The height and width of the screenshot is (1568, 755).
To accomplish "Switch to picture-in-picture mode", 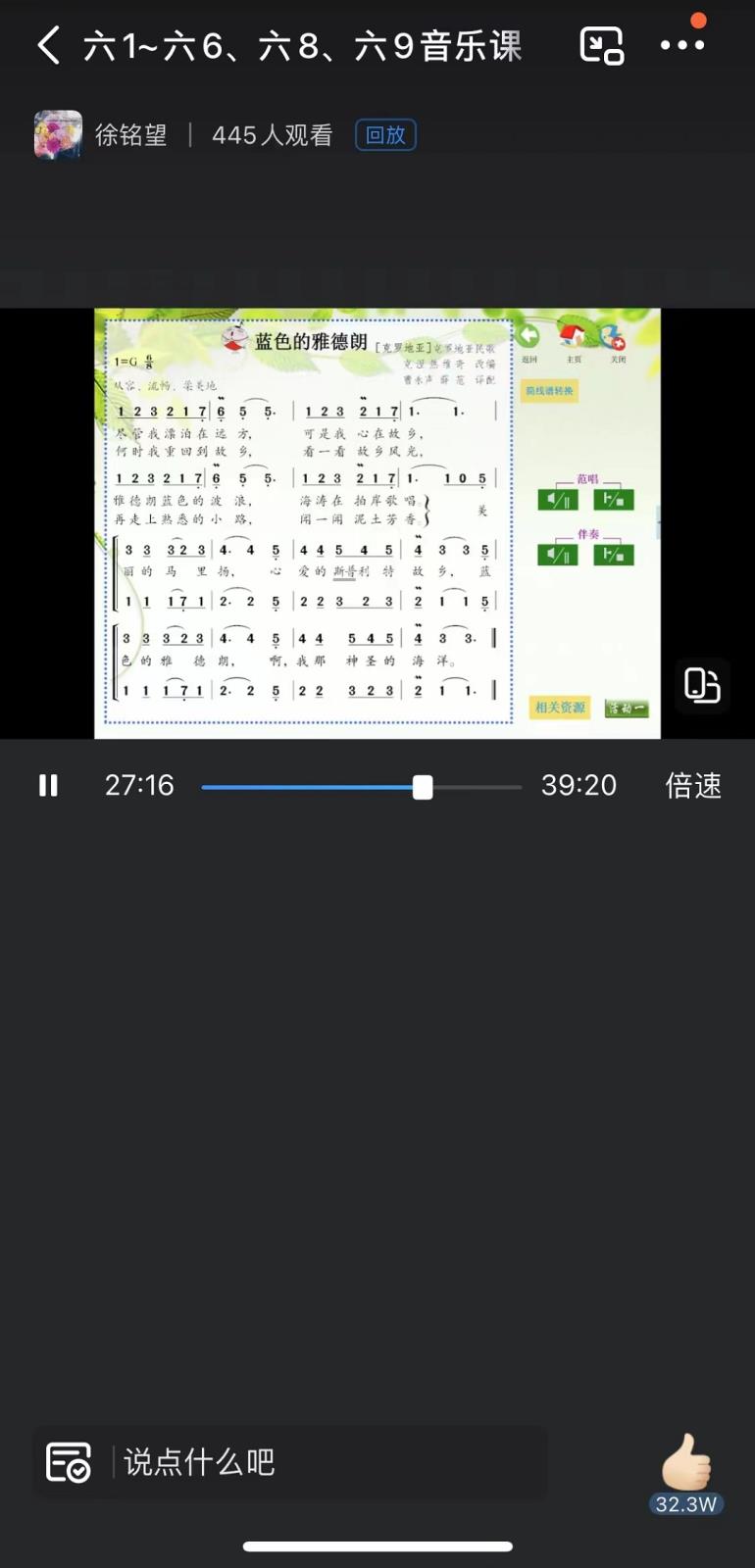I will 601,45.
